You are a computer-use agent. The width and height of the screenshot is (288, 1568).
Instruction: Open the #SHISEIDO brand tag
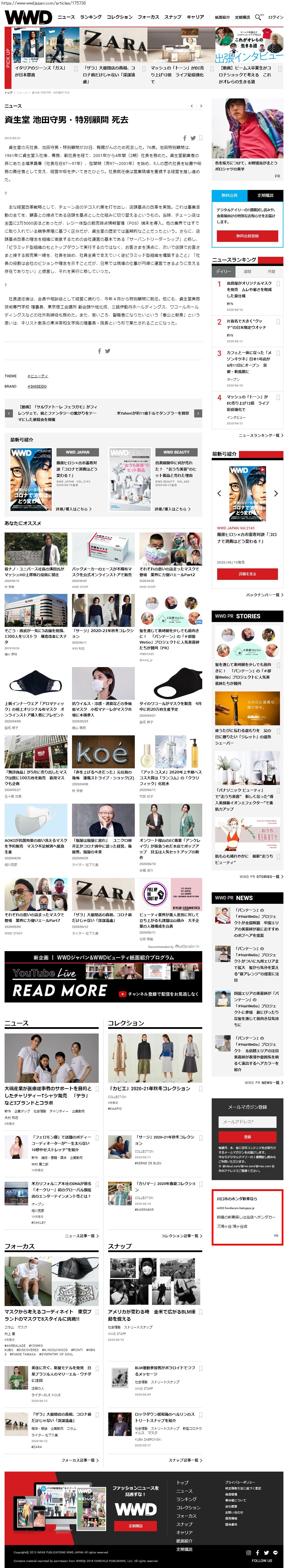37,386
